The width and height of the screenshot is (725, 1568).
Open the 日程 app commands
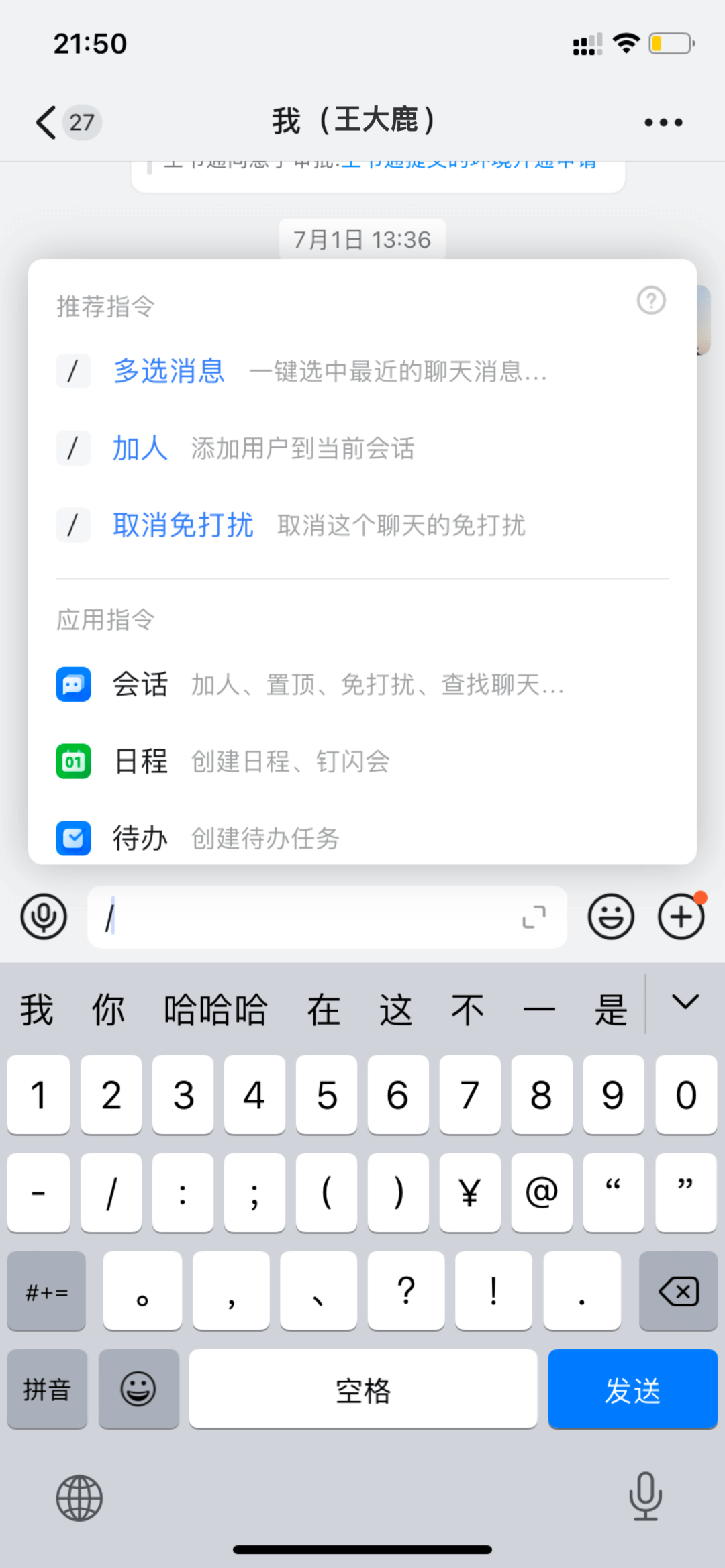[140, 762]
